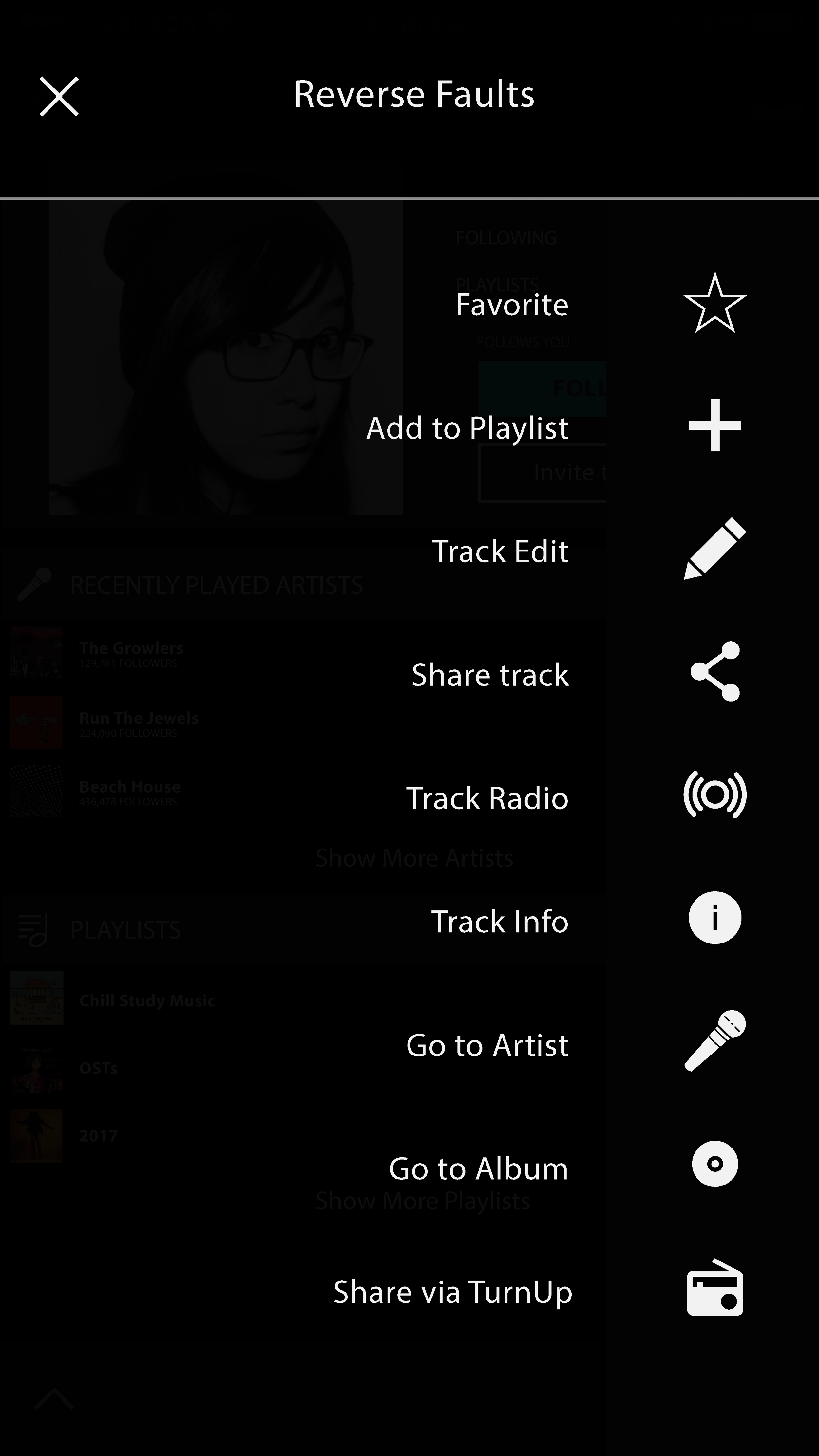Share via TurnUp
This screenshot has width=819, height=1456.
(452, 1292)
